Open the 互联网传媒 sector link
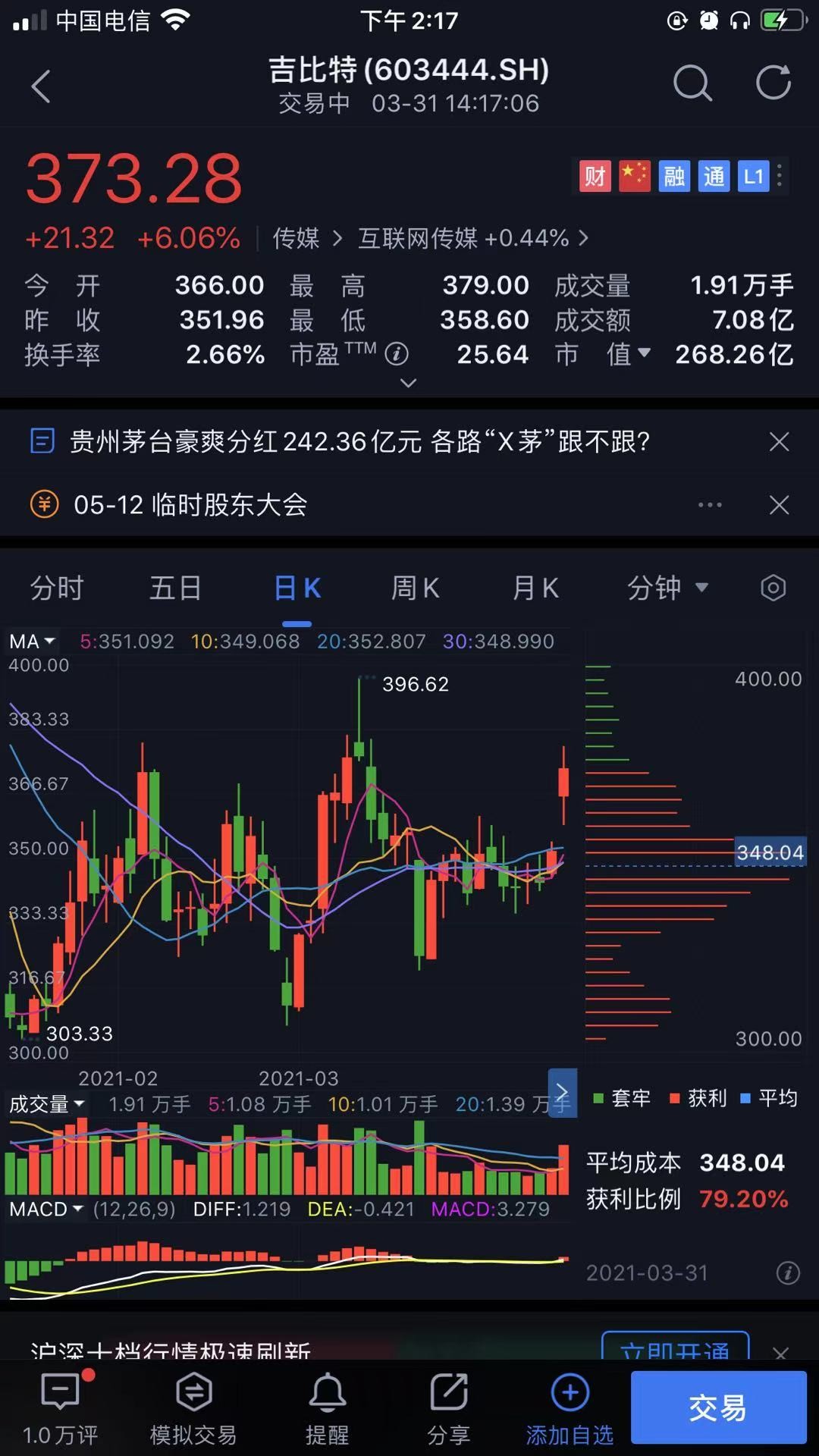The image size is (819, 1456). (472, 239)
